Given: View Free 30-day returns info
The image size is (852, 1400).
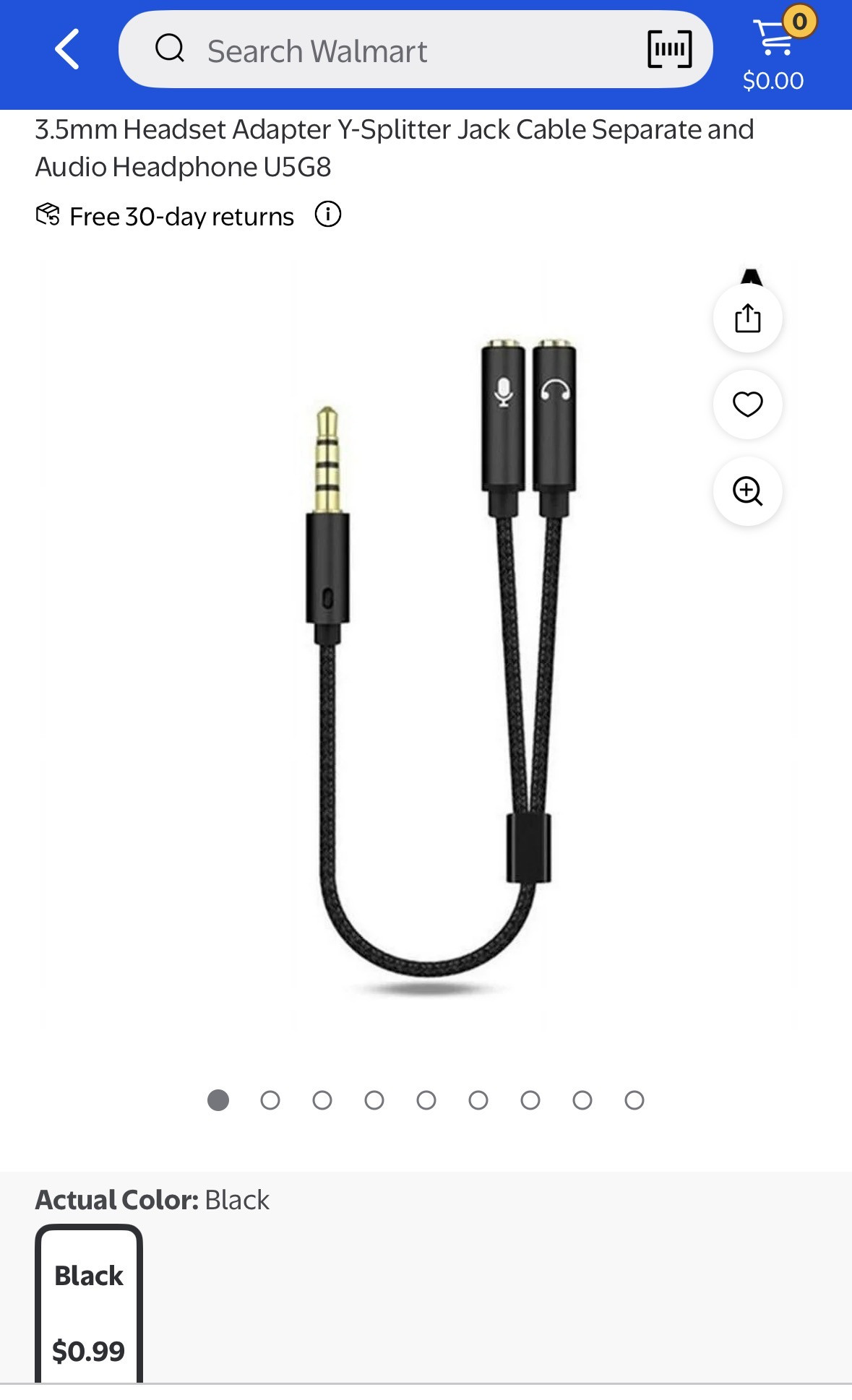Looking at the screenshot, I should coord(328,215).
